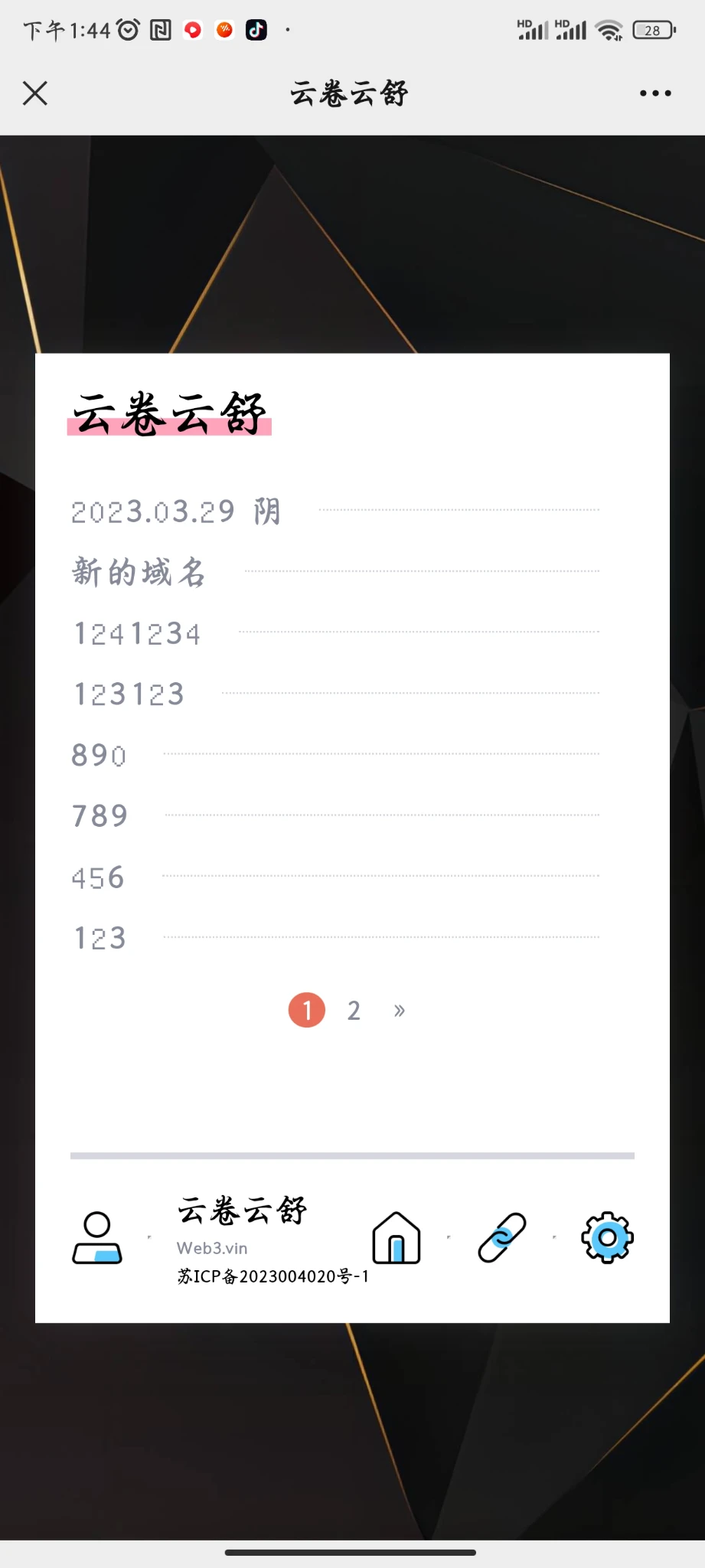Open the post titled 890

[99, 756]
